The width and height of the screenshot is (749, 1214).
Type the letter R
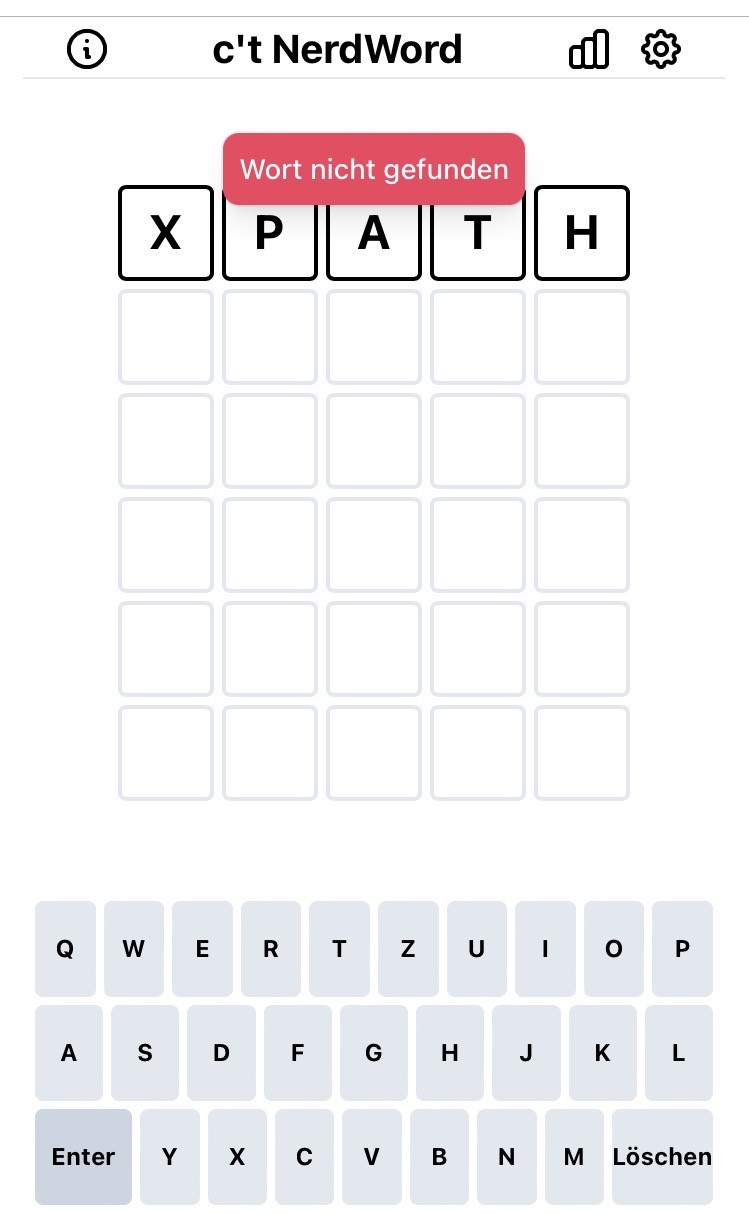tap(270, 948)
